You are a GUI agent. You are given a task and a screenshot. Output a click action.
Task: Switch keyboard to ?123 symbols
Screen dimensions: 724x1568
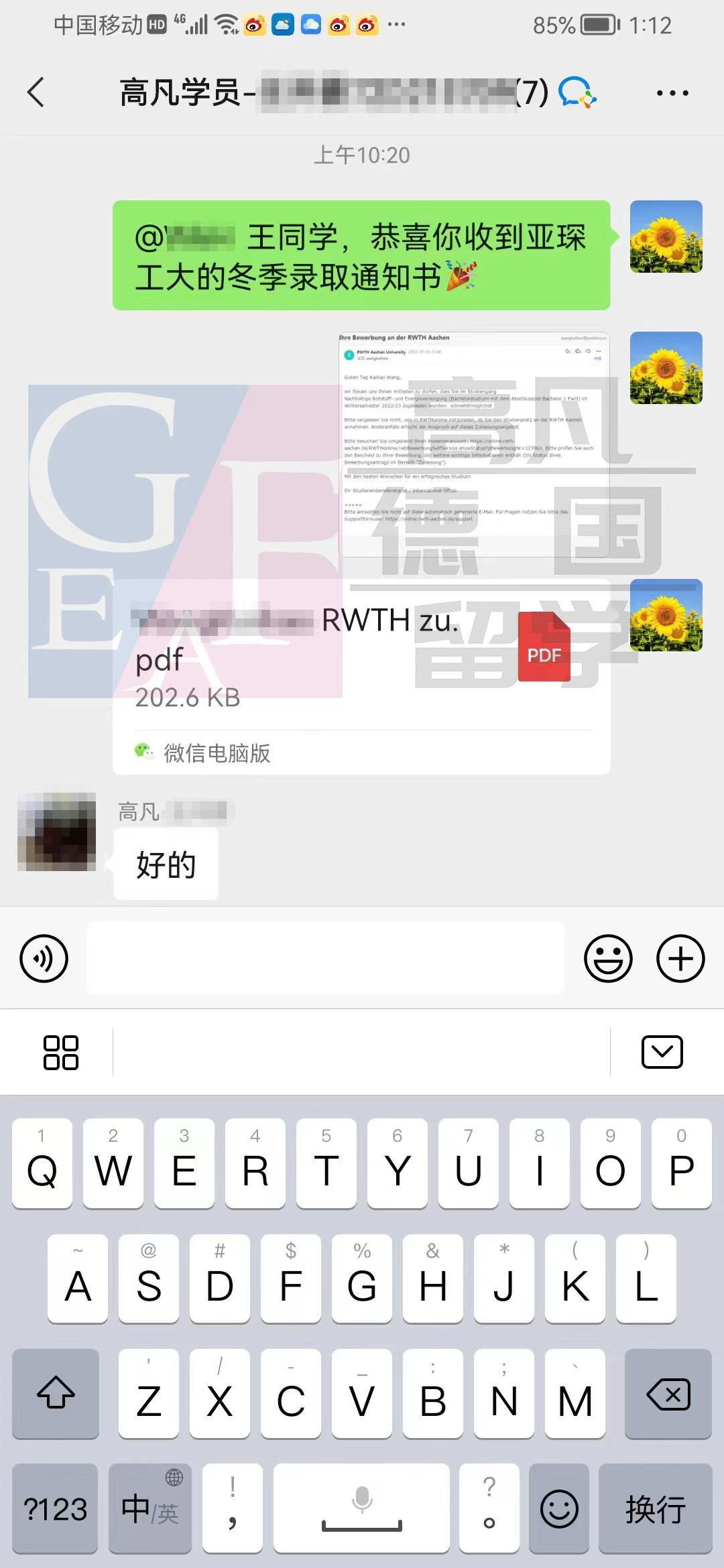pos(55,1508)
